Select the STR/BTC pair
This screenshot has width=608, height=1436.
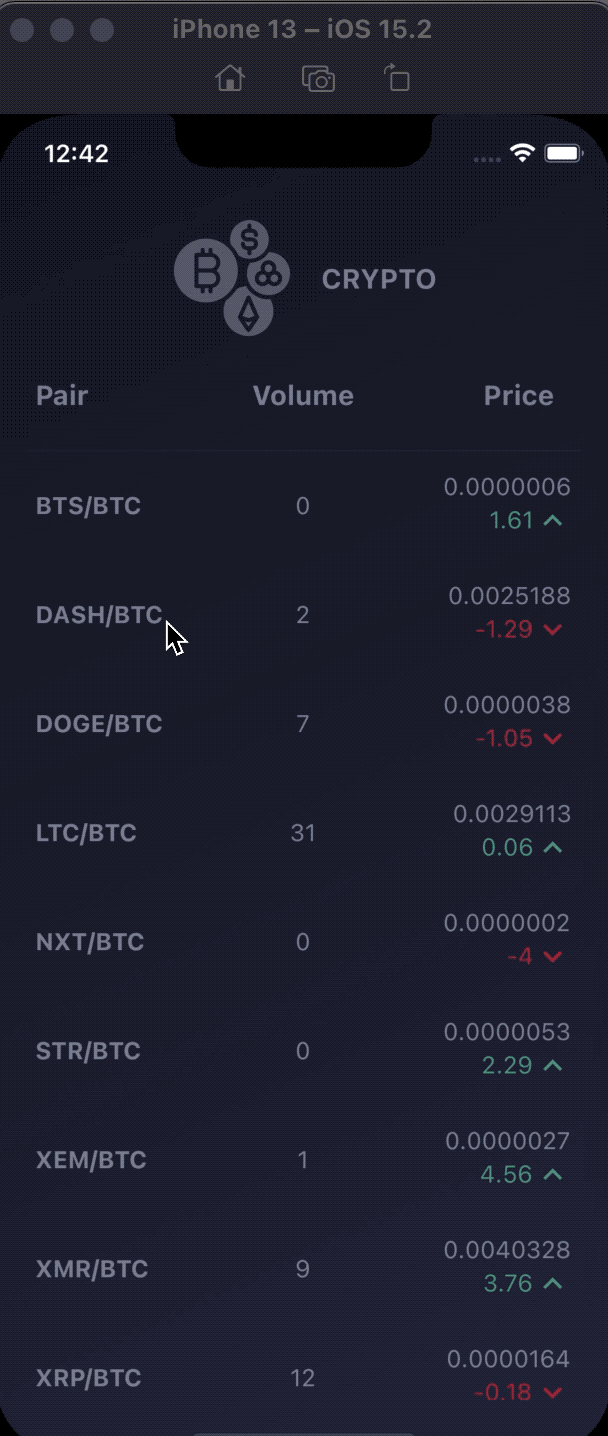[x=304, y=1050]
